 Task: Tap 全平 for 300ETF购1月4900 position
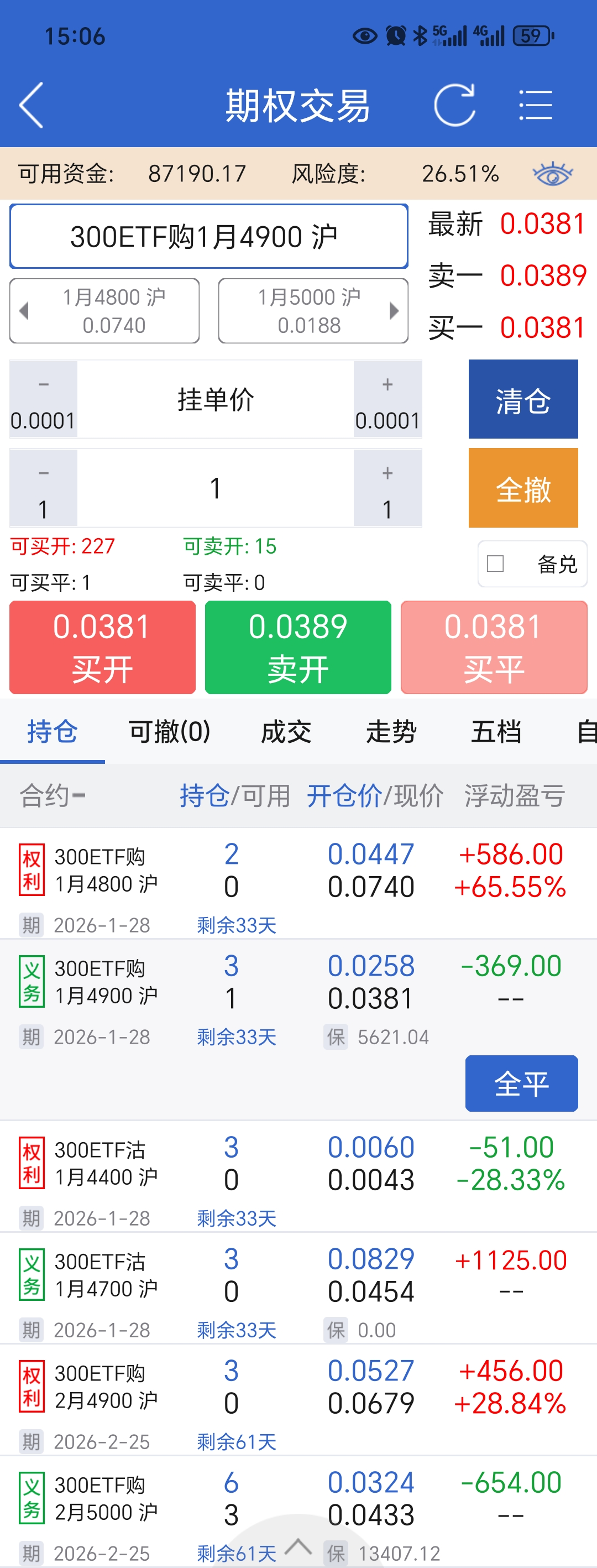pos(521,1083)
